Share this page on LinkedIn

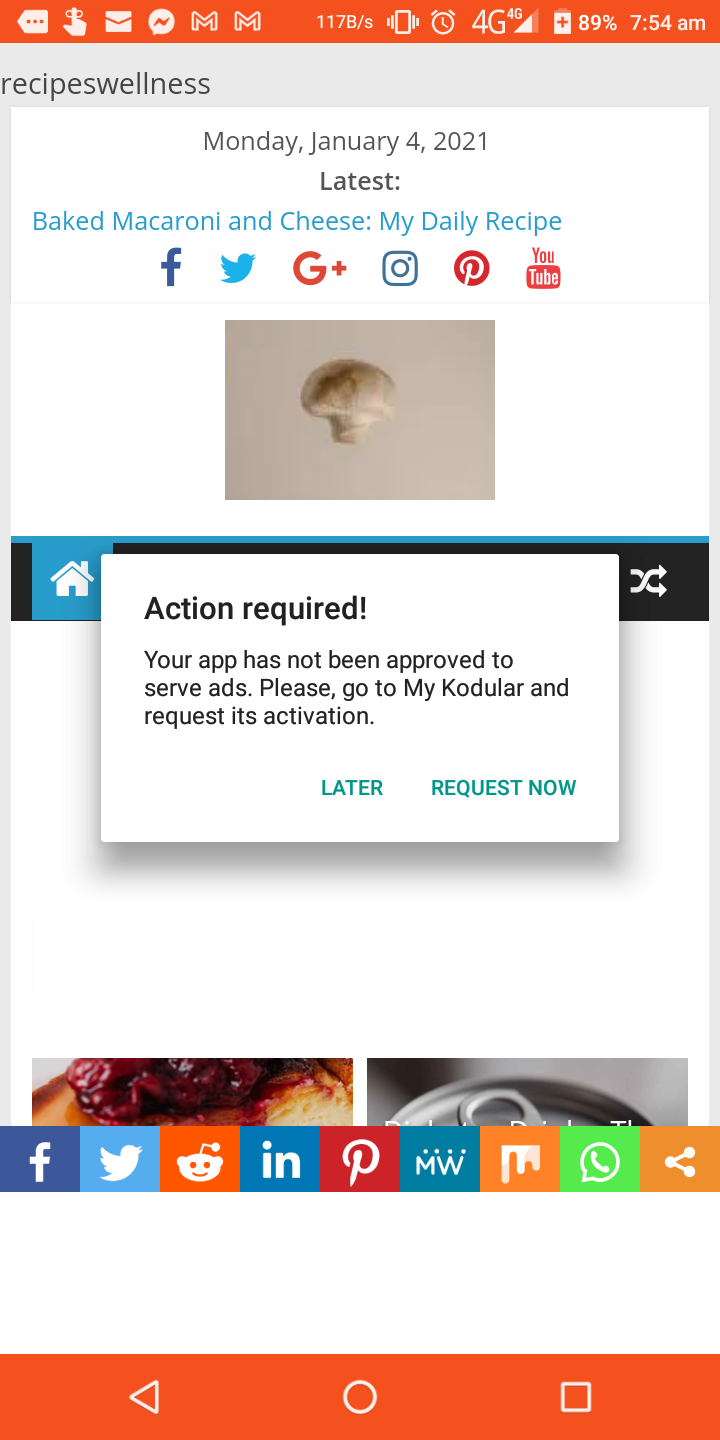280,1161
